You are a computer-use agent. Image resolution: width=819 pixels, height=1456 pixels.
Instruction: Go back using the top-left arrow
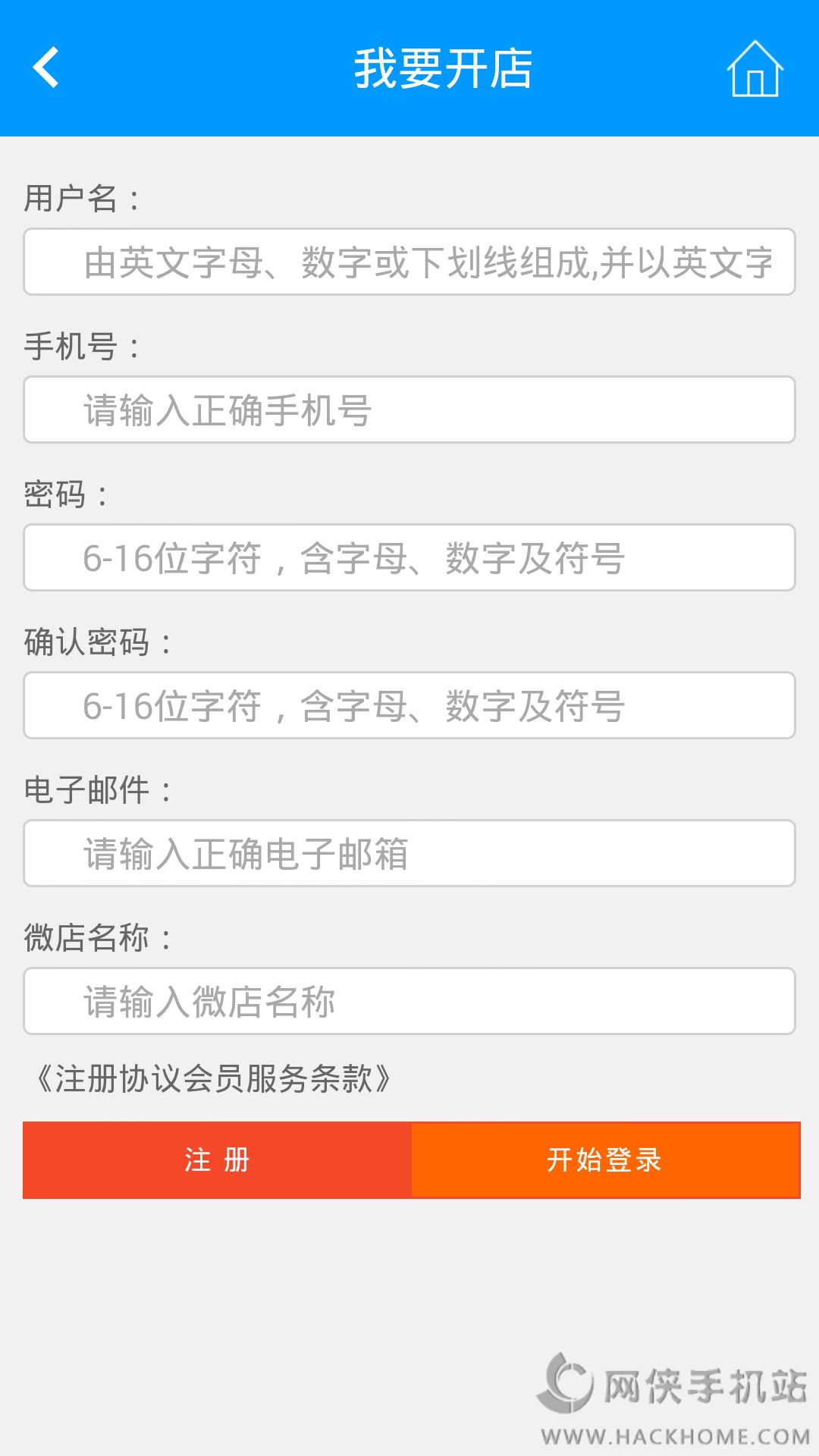tap(46, 68)
